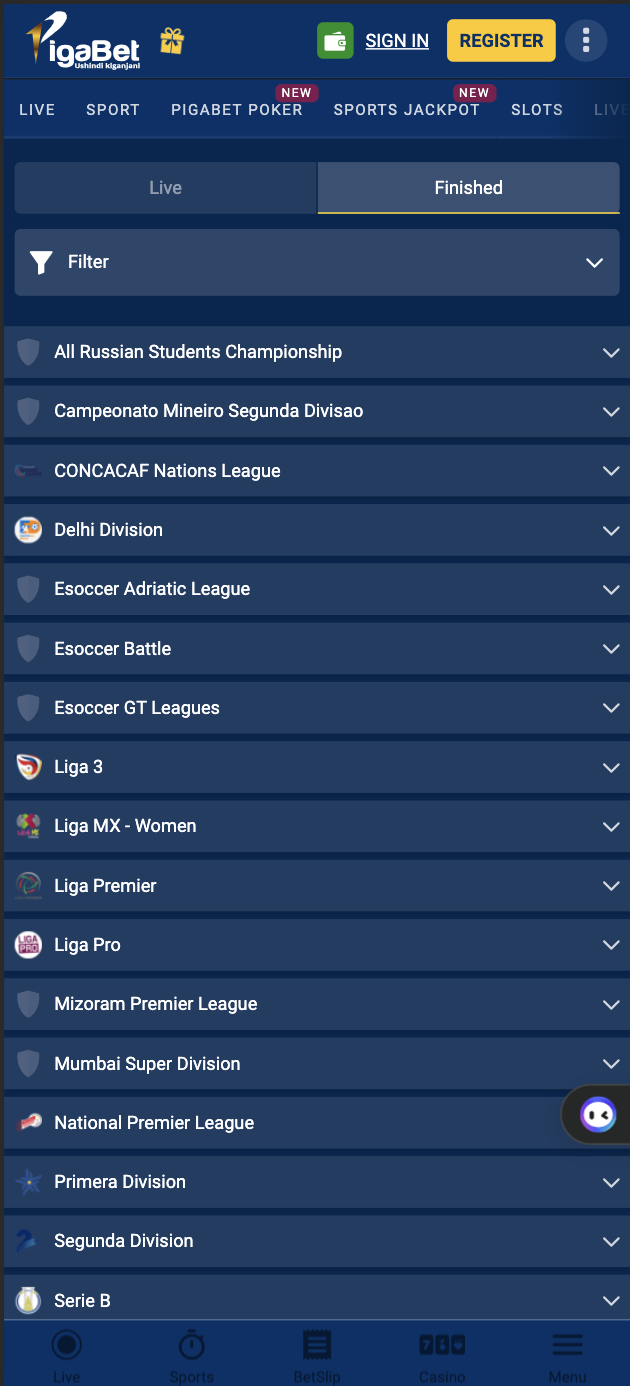Open the Sign In link
Image resolution: width=630 pixels, height=1386 pixels.
397,41
